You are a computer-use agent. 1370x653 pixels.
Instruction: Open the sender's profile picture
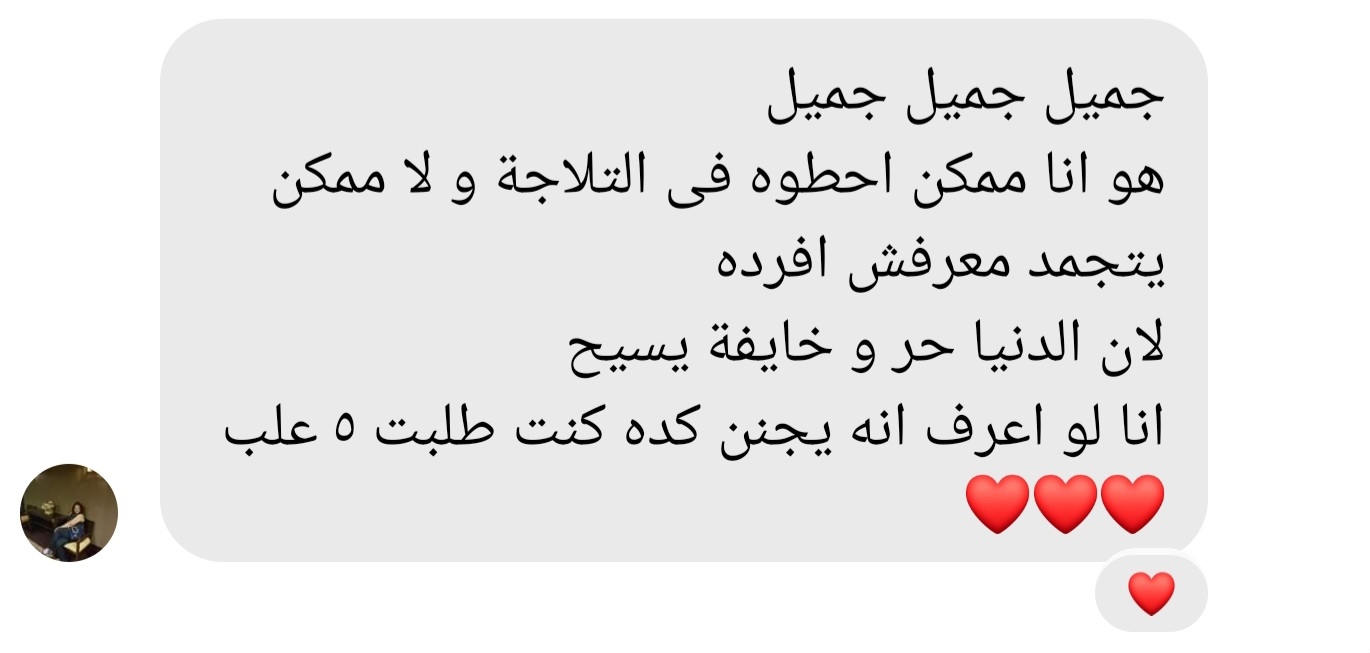pyautogui.click(x=69, y=512)
